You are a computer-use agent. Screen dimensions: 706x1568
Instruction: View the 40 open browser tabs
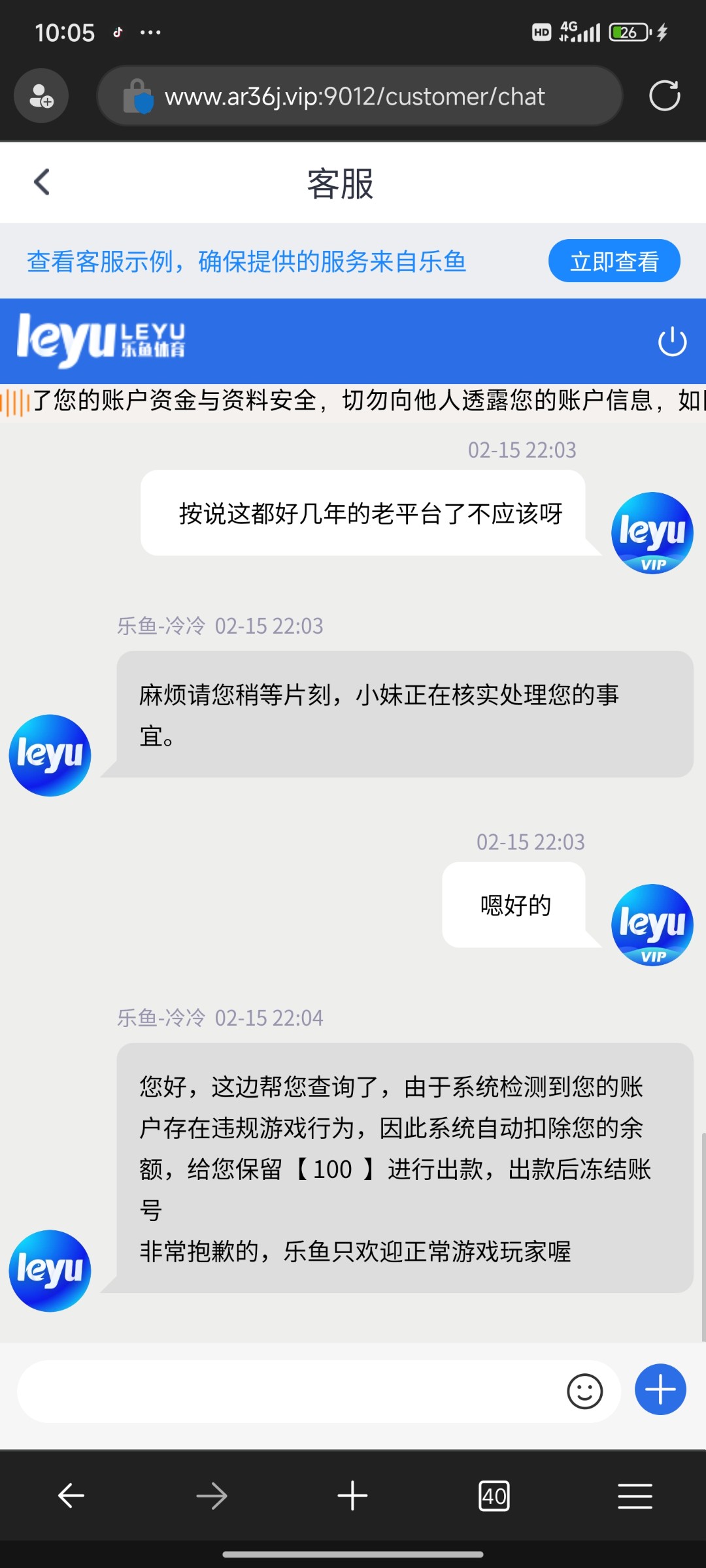coord(494,1495)
